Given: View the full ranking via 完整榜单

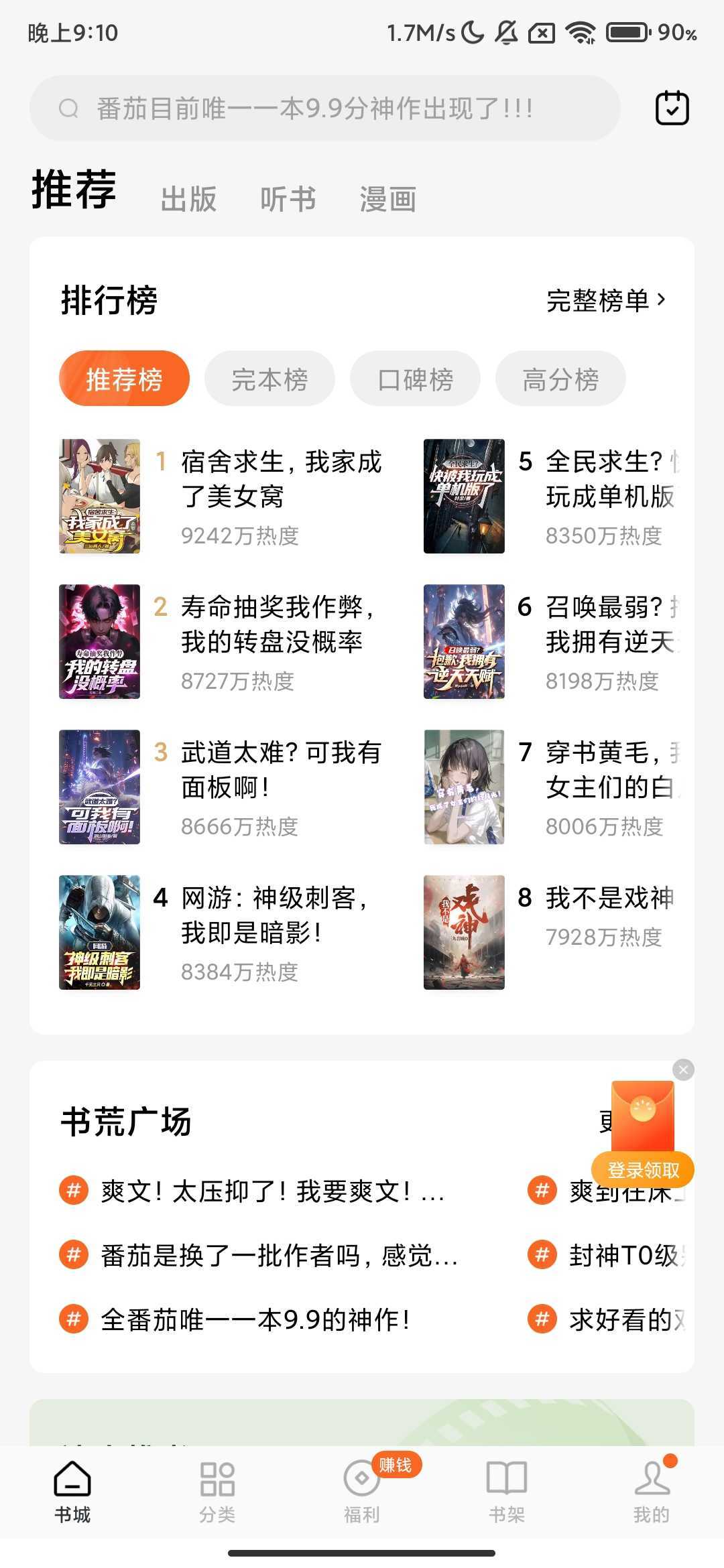Looking at the screenshot, I should [606, 300].
